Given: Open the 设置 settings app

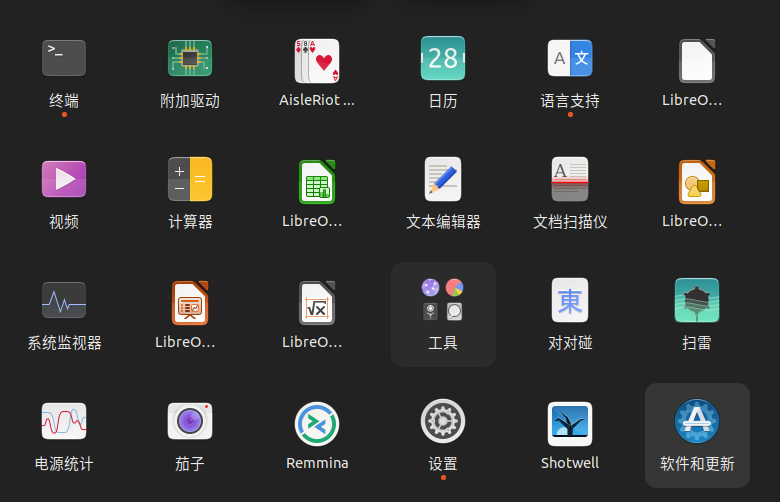Looking at the screenshot, I should 443,423.
